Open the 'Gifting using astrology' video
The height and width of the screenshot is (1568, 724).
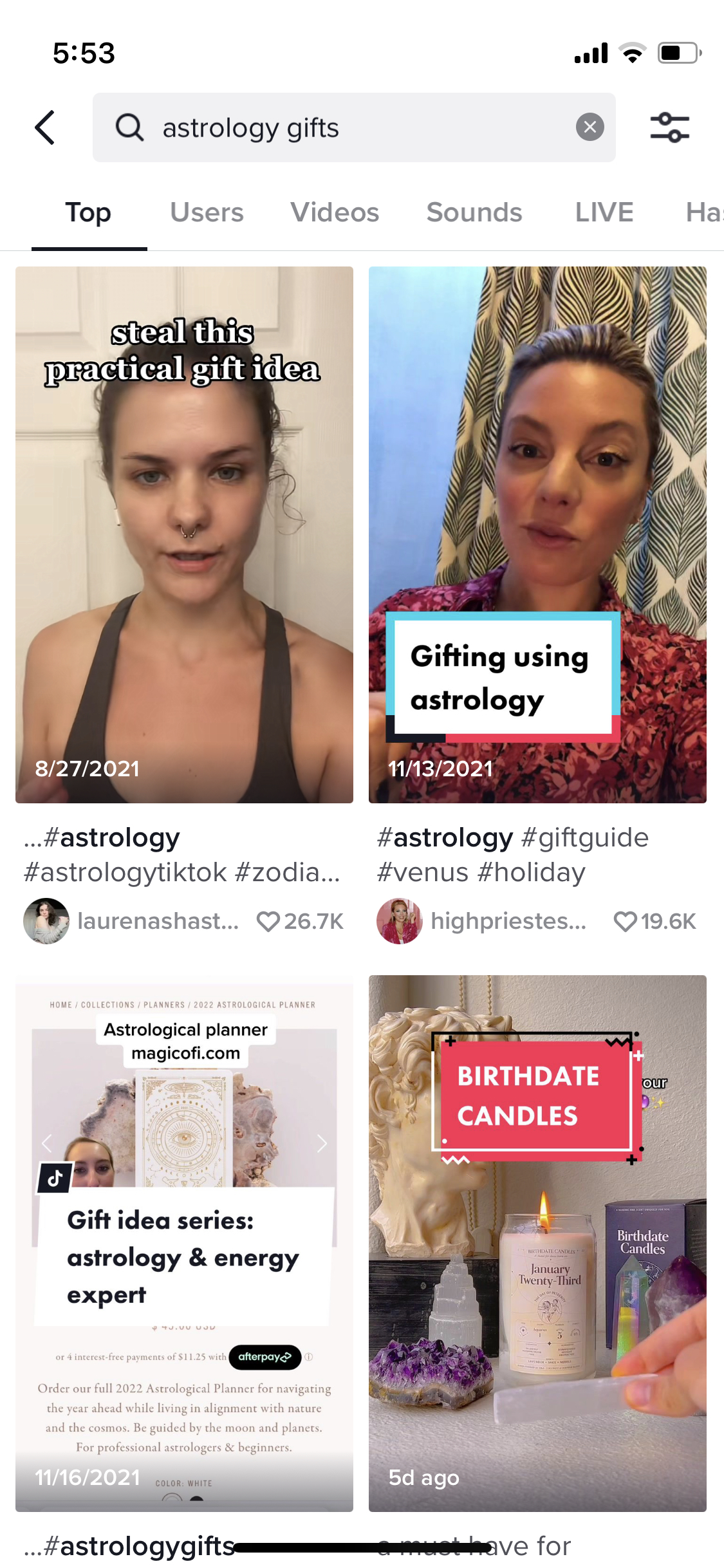pos(537,535)
